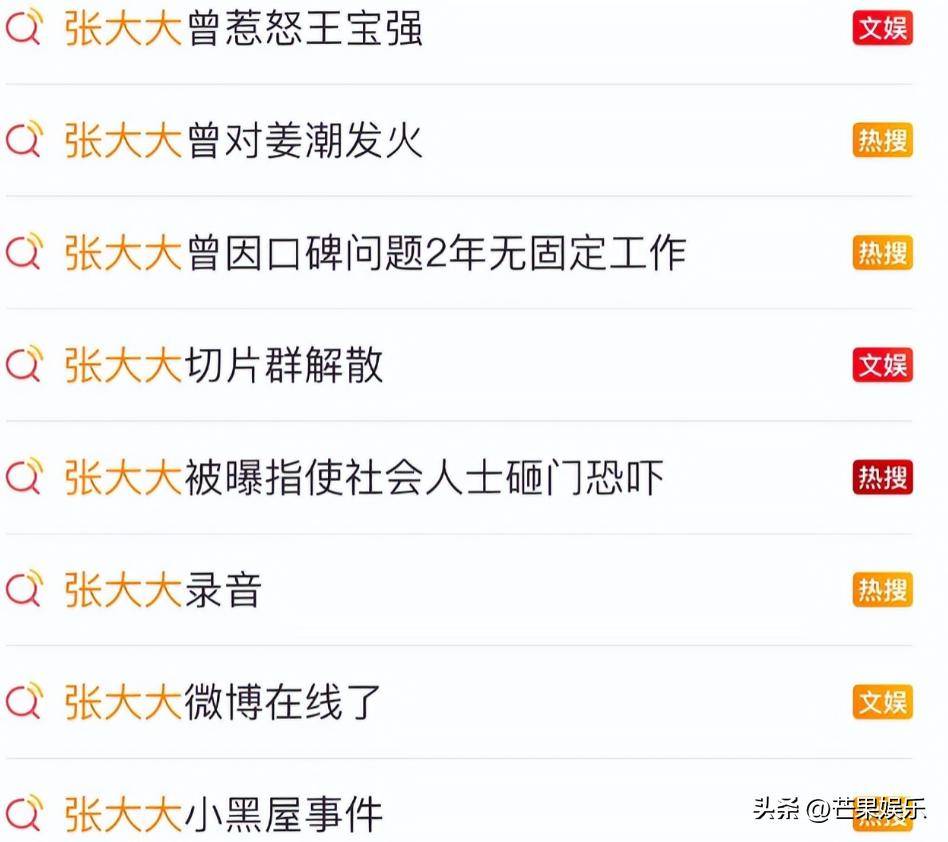Select the 张大大小黑屋事件 suggestion
Screen dimensions: 948x842
pos(224,814)
